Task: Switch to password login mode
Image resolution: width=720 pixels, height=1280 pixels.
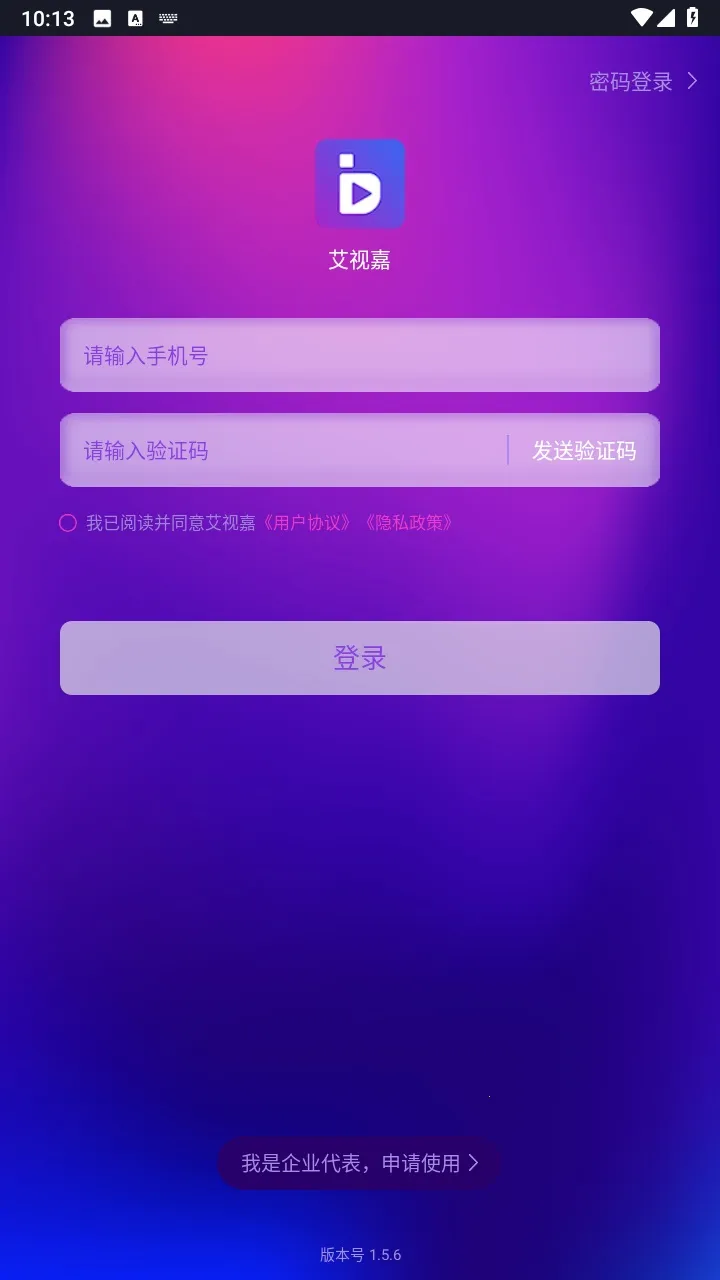Action: [x=630, y=81]
